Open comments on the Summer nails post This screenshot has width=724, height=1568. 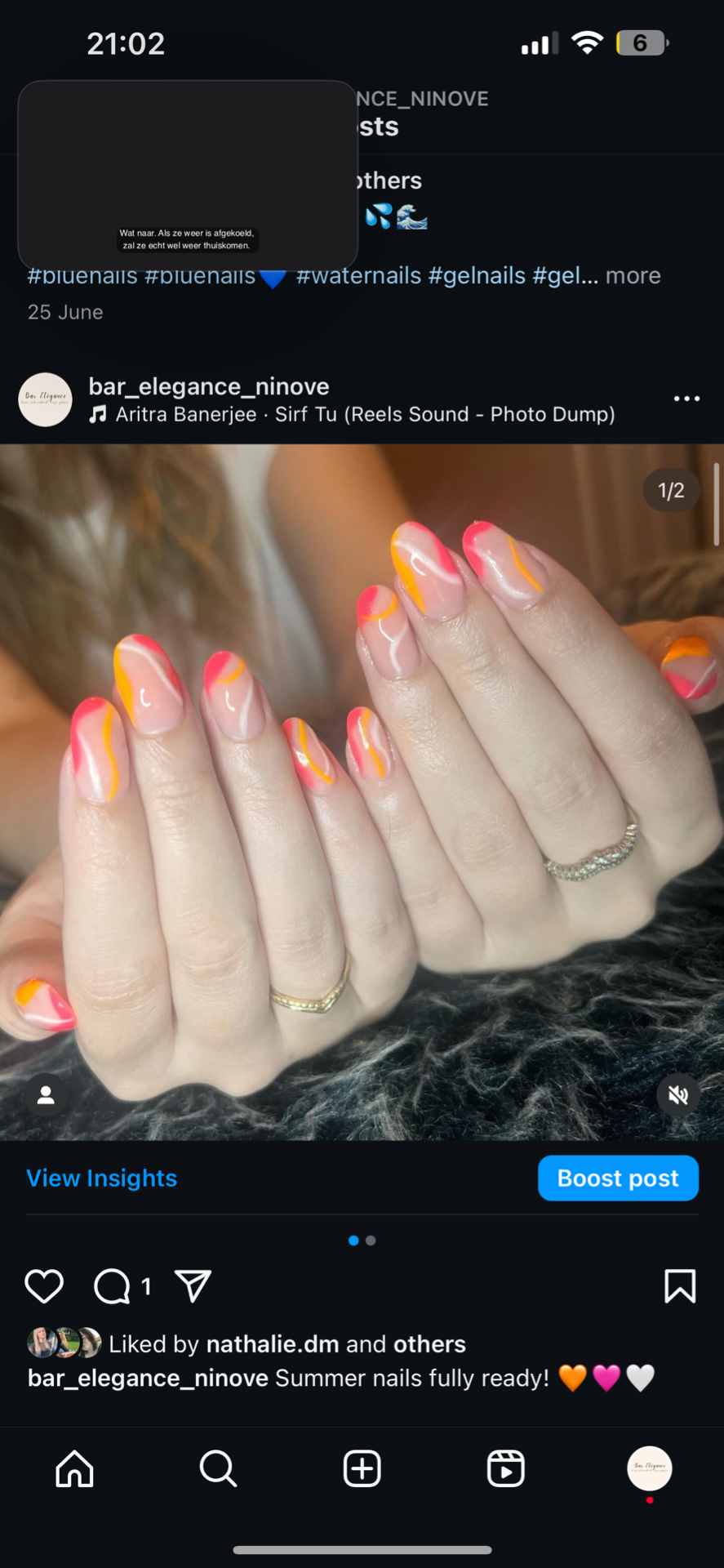(x=113, y=1286)
